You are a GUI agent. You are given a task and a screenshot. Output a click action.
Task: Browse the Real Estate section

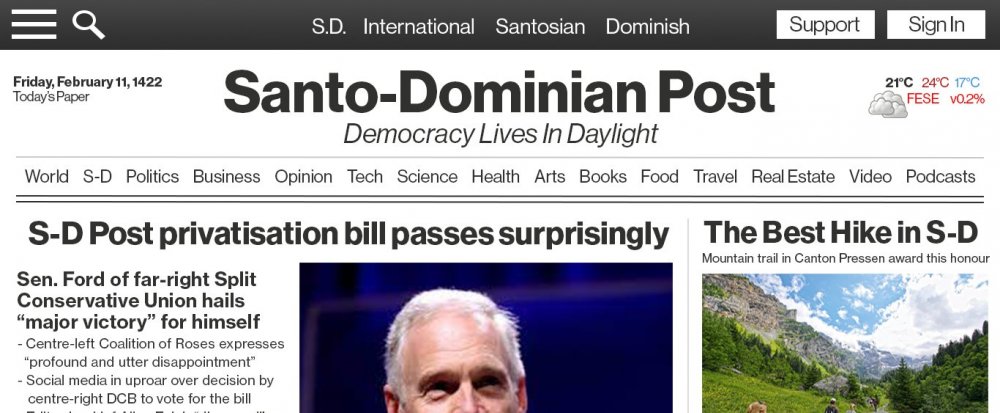click(x=792, y=177)
